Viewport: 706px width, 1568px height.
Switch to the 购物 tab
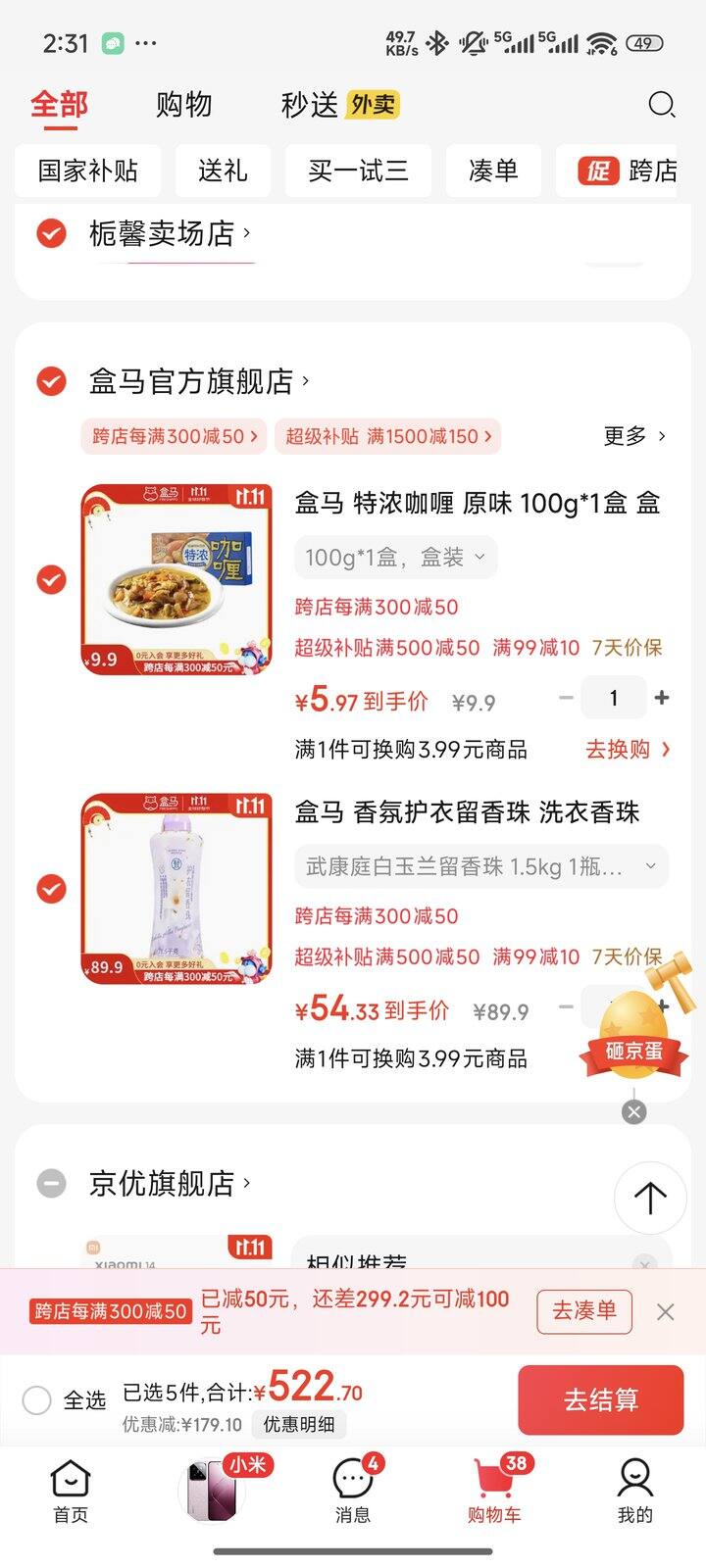[183, 104]
